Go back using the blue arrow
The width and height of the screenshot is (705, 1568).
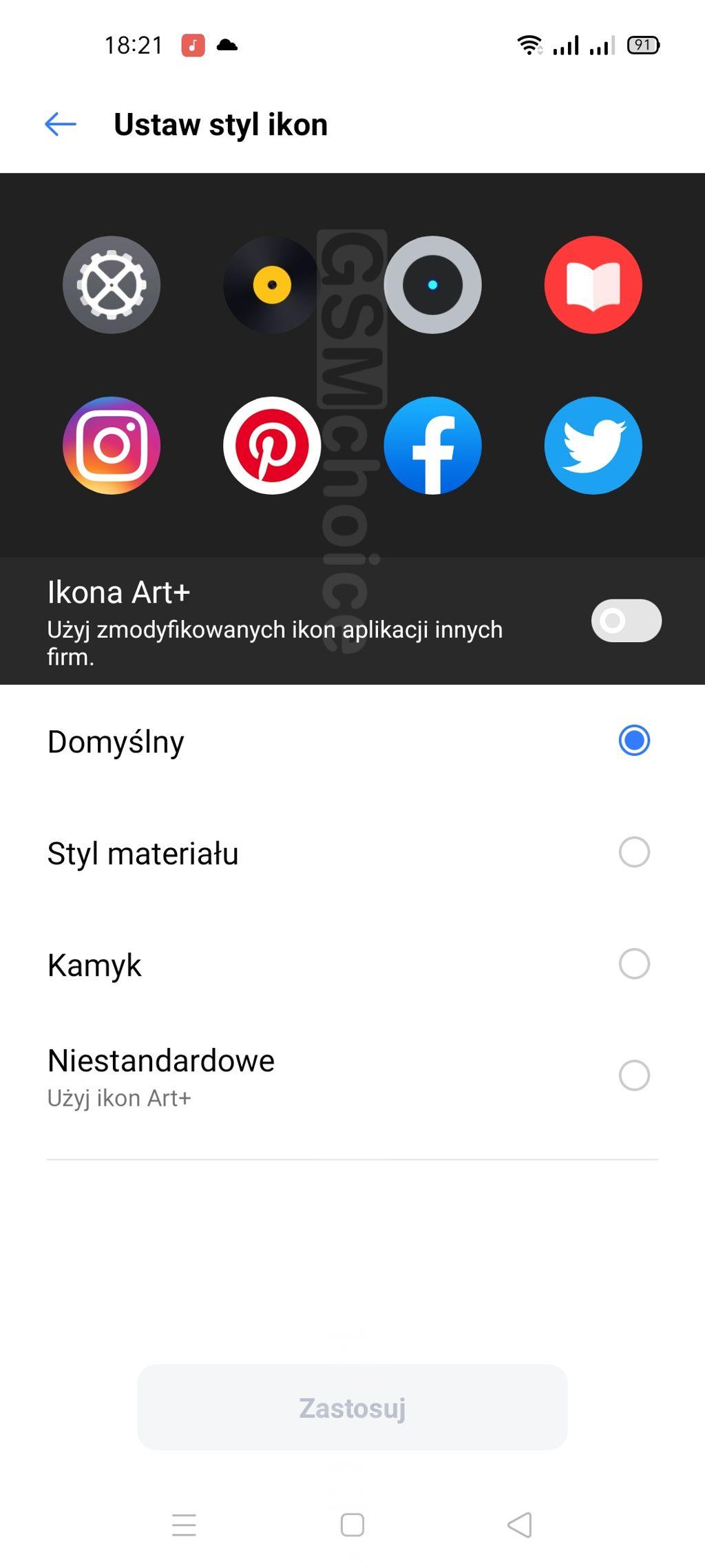pyautogui.click(x=61, y=125)
